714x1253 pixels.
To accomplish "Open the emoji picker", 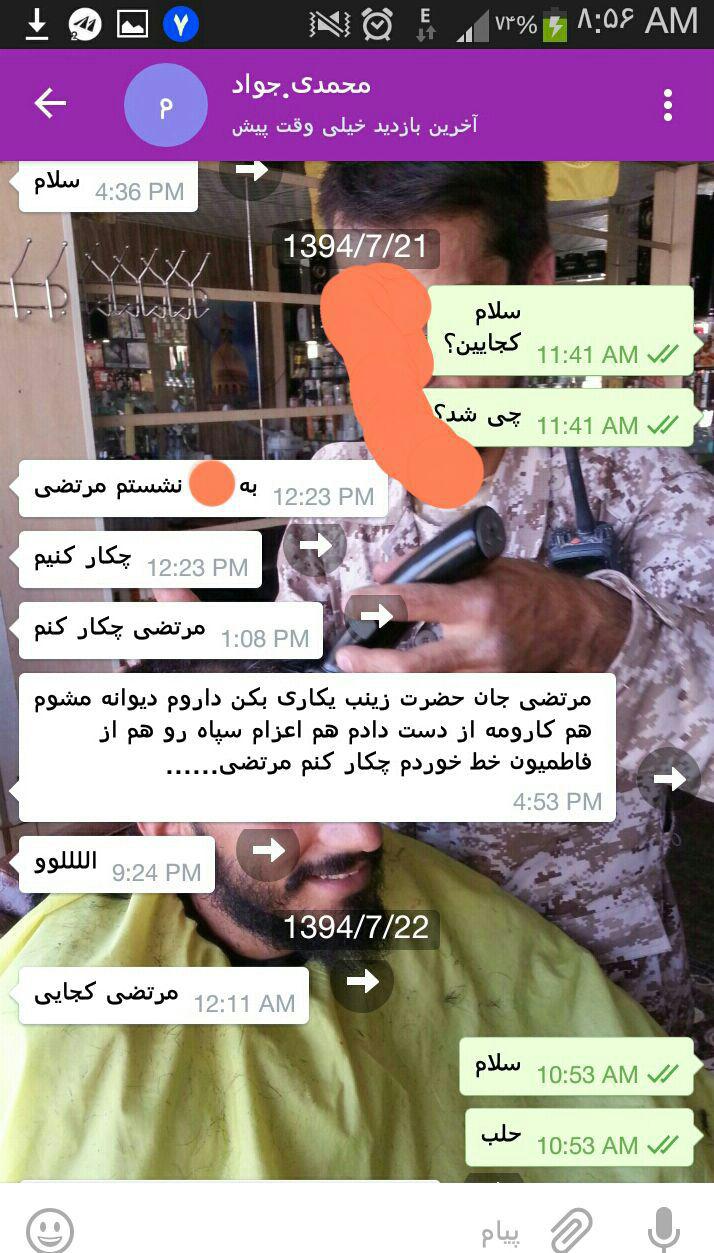I will 50,1228.
